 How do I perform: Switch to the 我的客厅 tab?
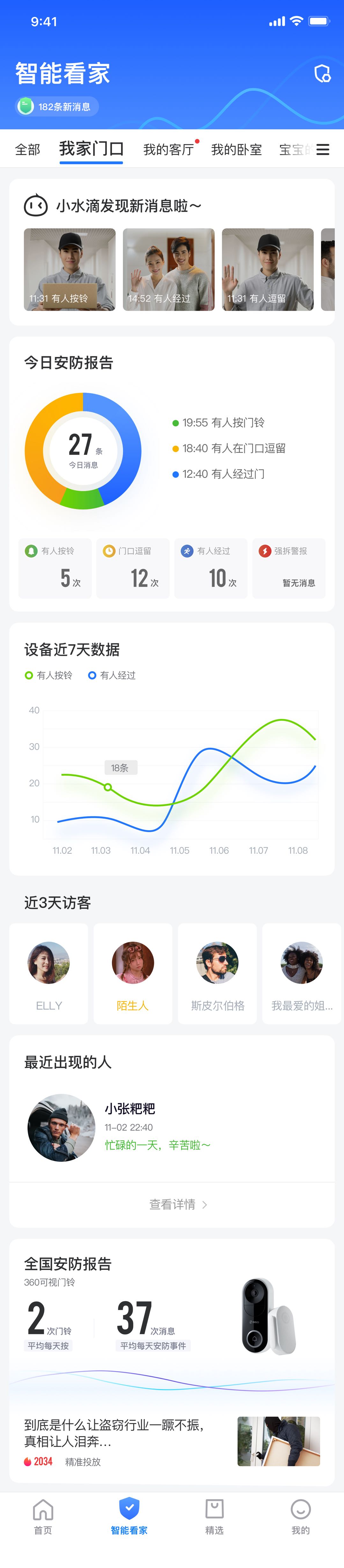(168, 150)
